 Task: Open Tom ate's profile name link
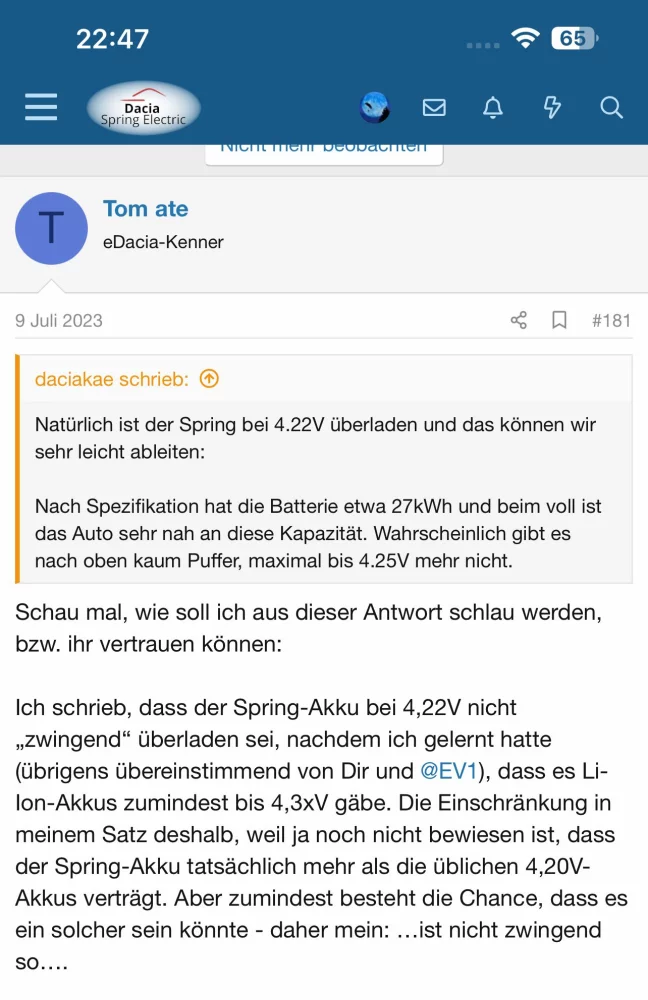145,209
